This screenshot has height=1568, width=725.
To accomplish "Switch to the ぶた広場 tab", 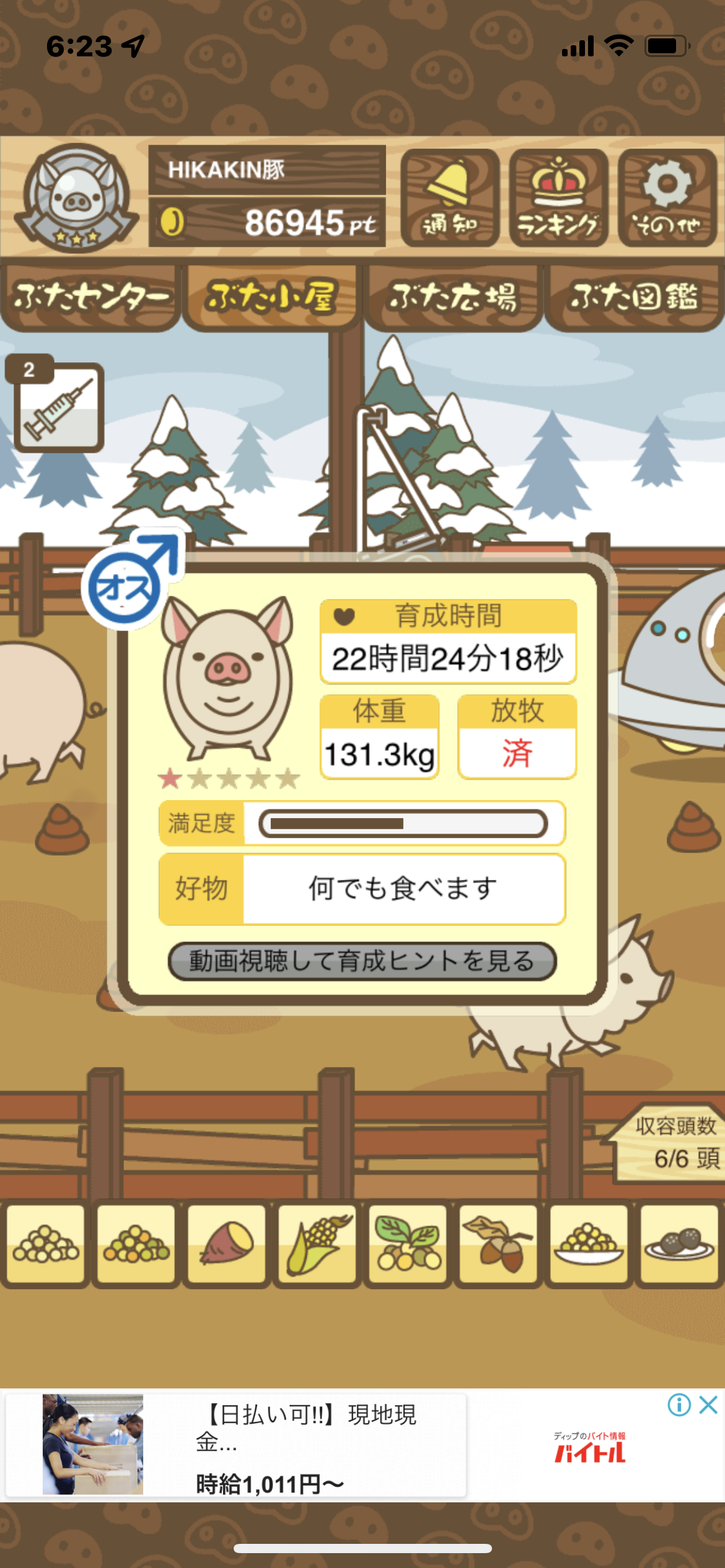I will (x=453, y=298).
